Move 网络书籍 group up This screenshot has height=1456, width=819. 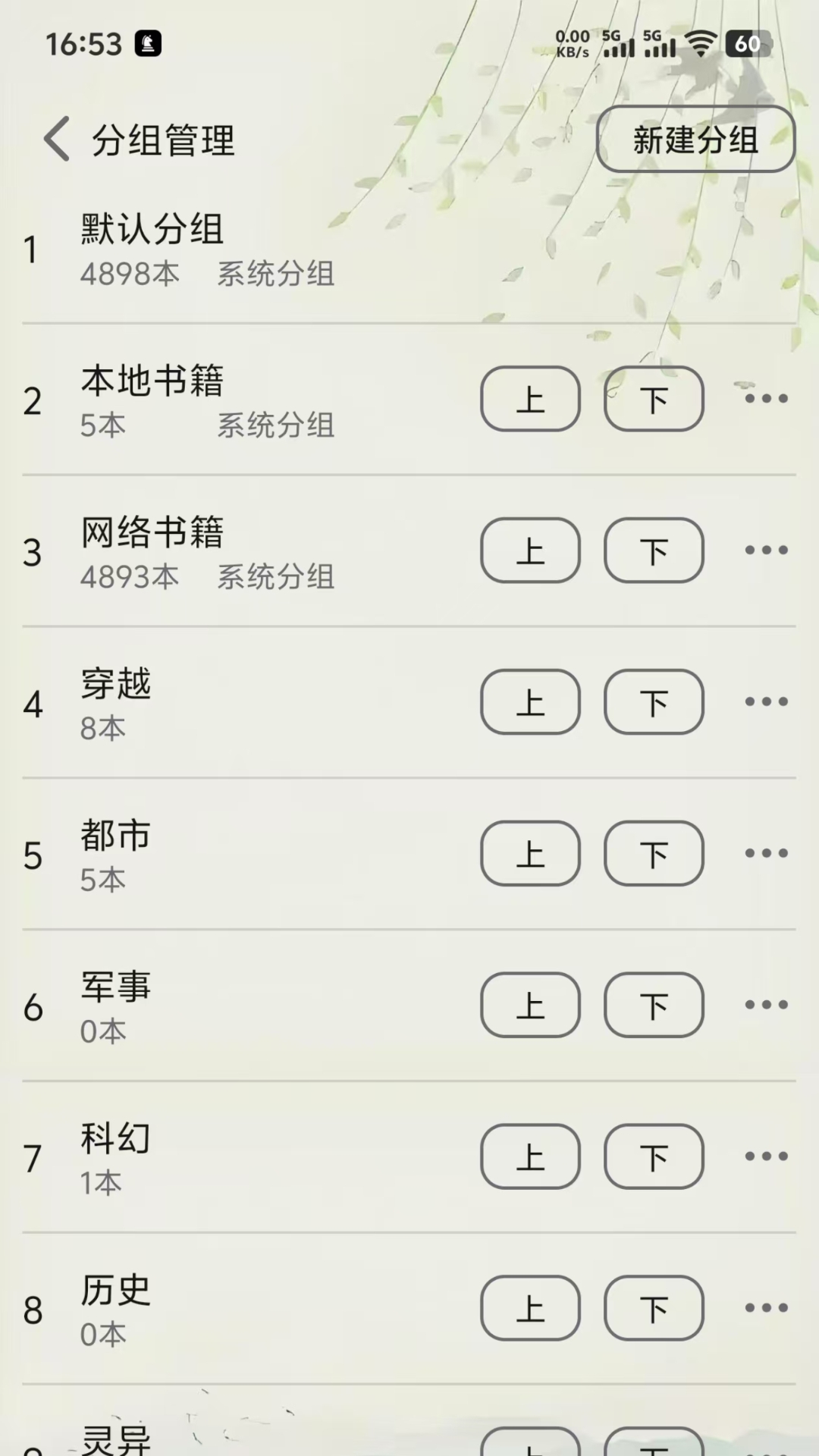[530, 551]
